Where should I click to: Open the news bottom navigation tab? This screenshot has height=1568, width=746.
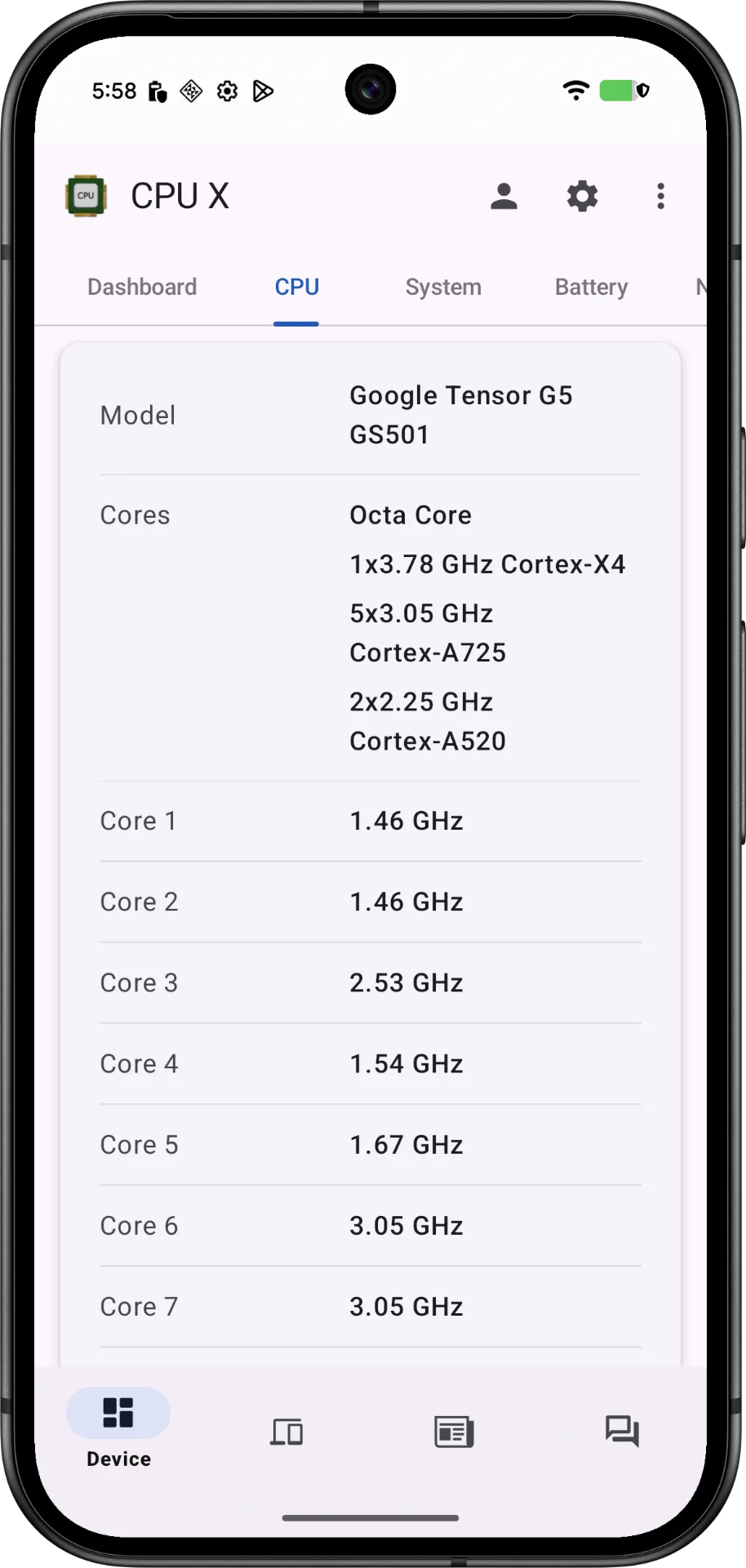coord(454,1432)
